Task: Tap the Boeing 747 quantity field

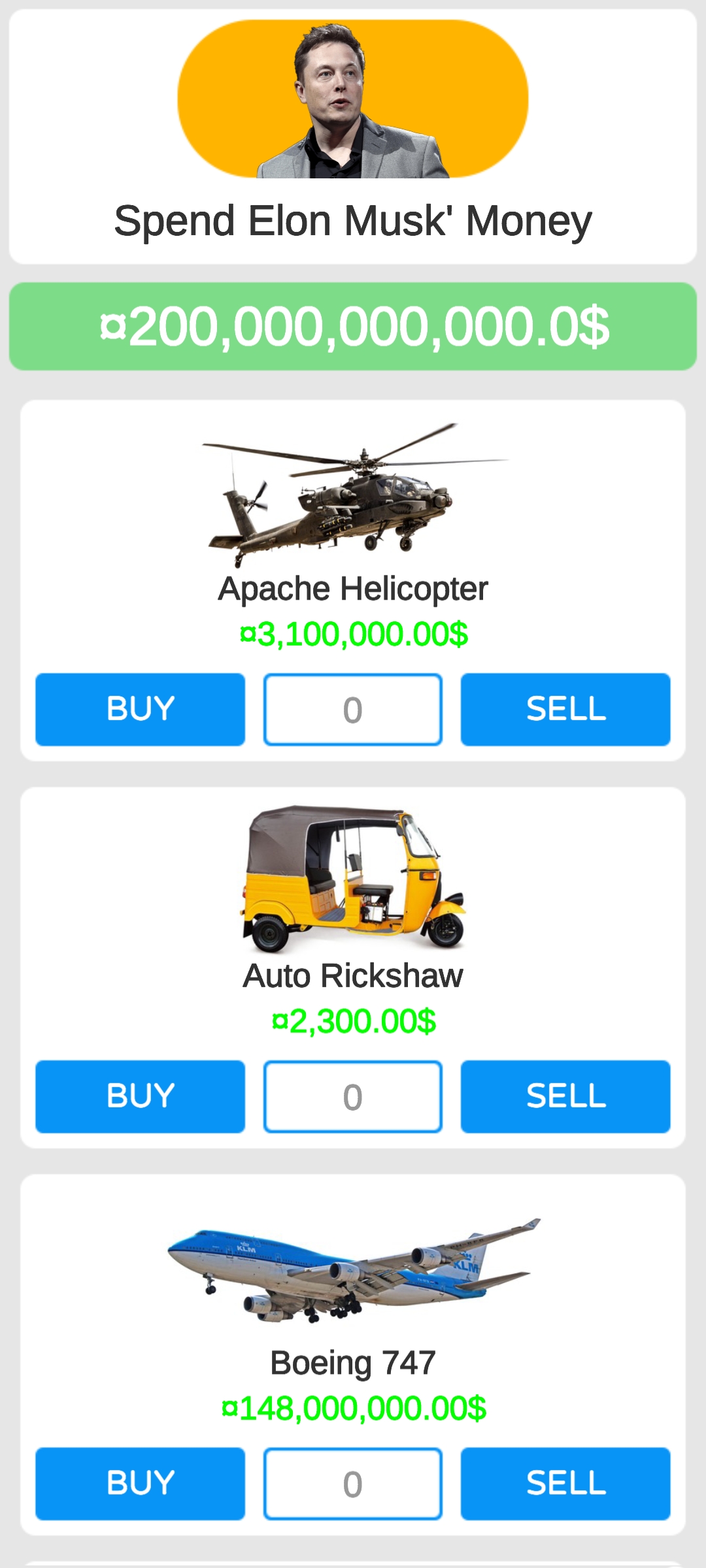Action: click(353, 1483)
